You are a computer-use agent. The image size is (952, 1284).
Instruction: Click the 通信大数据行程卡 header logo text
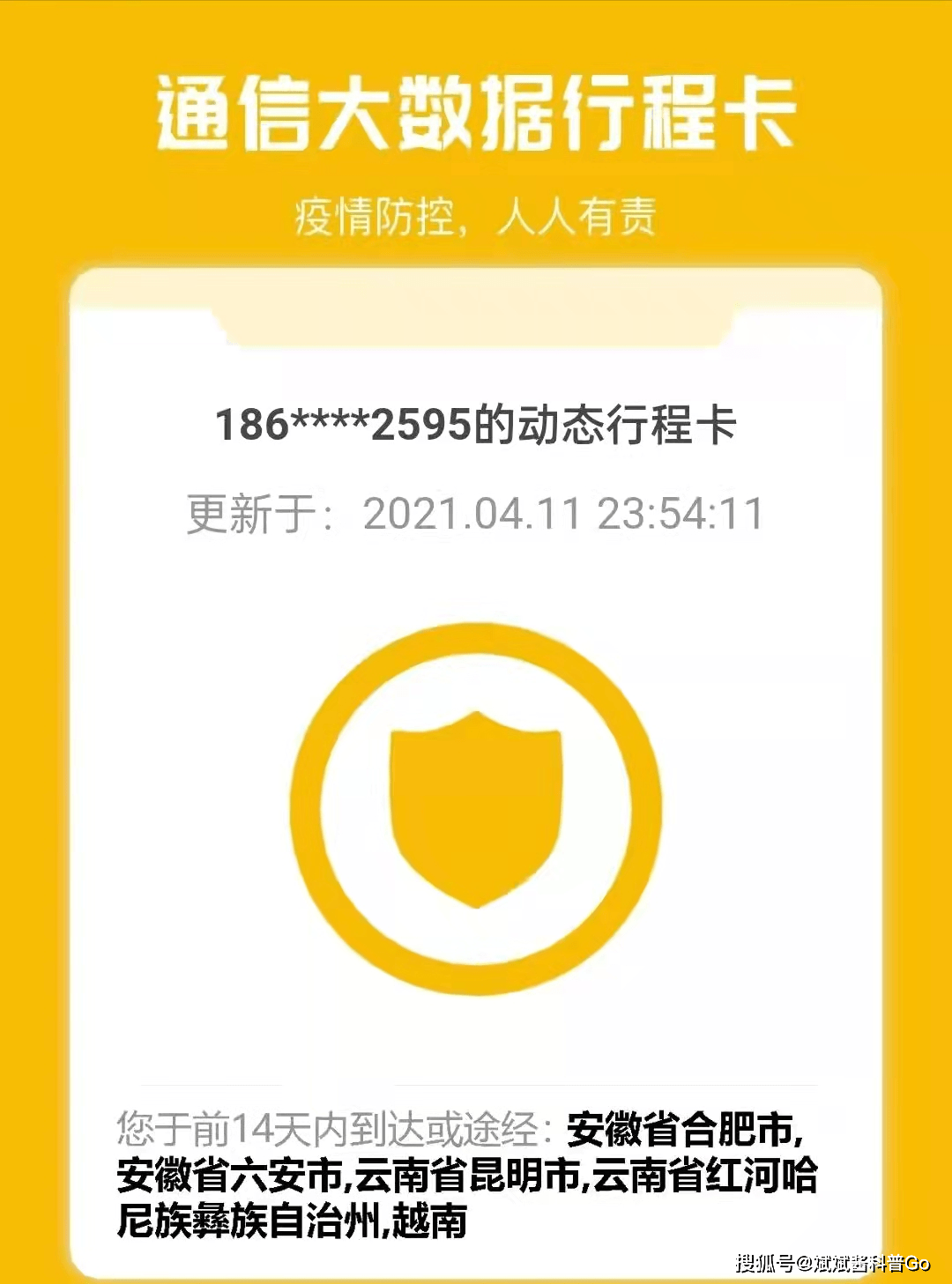coord(476,110)
